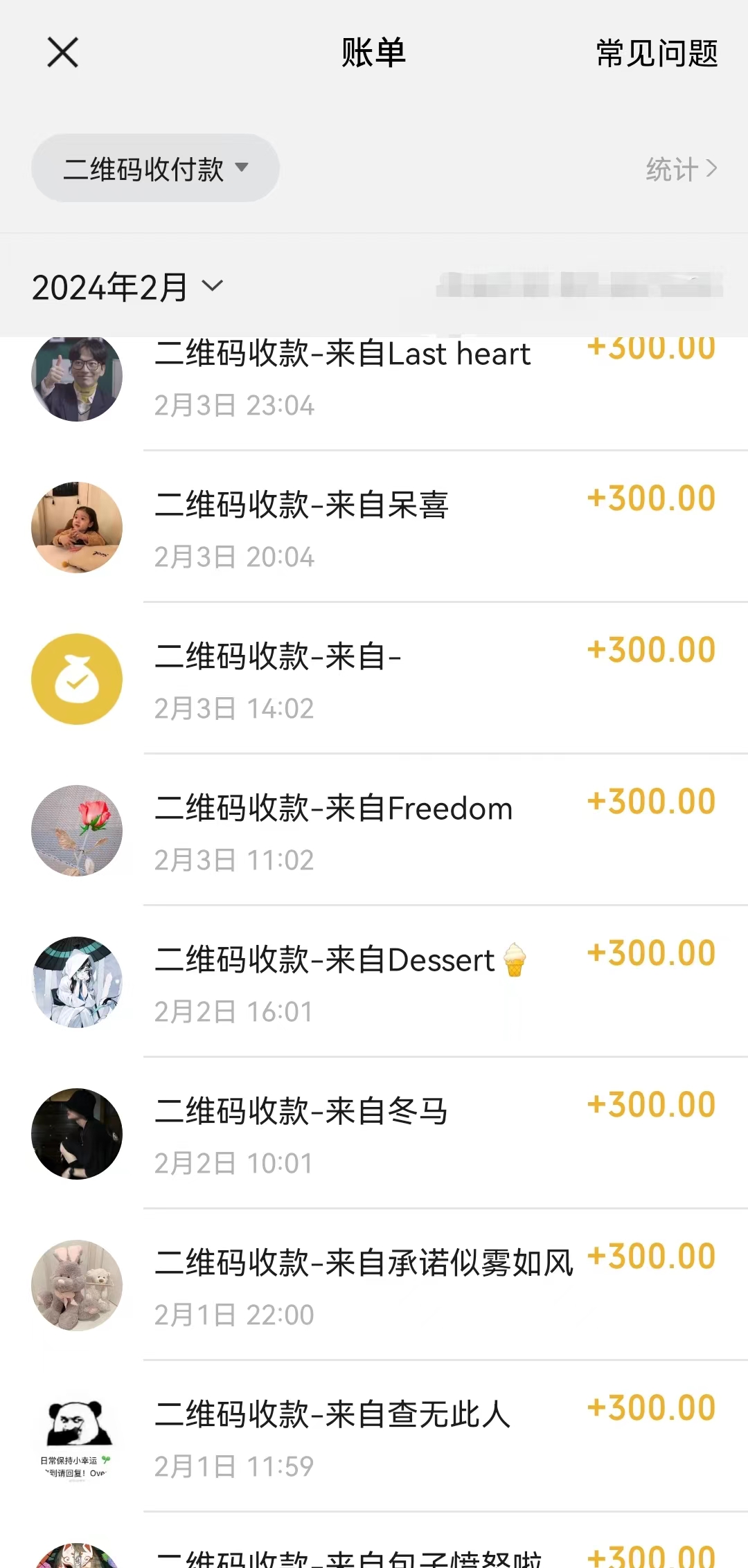Expand the 二维码收付款 filter dropdown
The width and height of the screenshot is (748, 1568).
click(x=155, y=168)
